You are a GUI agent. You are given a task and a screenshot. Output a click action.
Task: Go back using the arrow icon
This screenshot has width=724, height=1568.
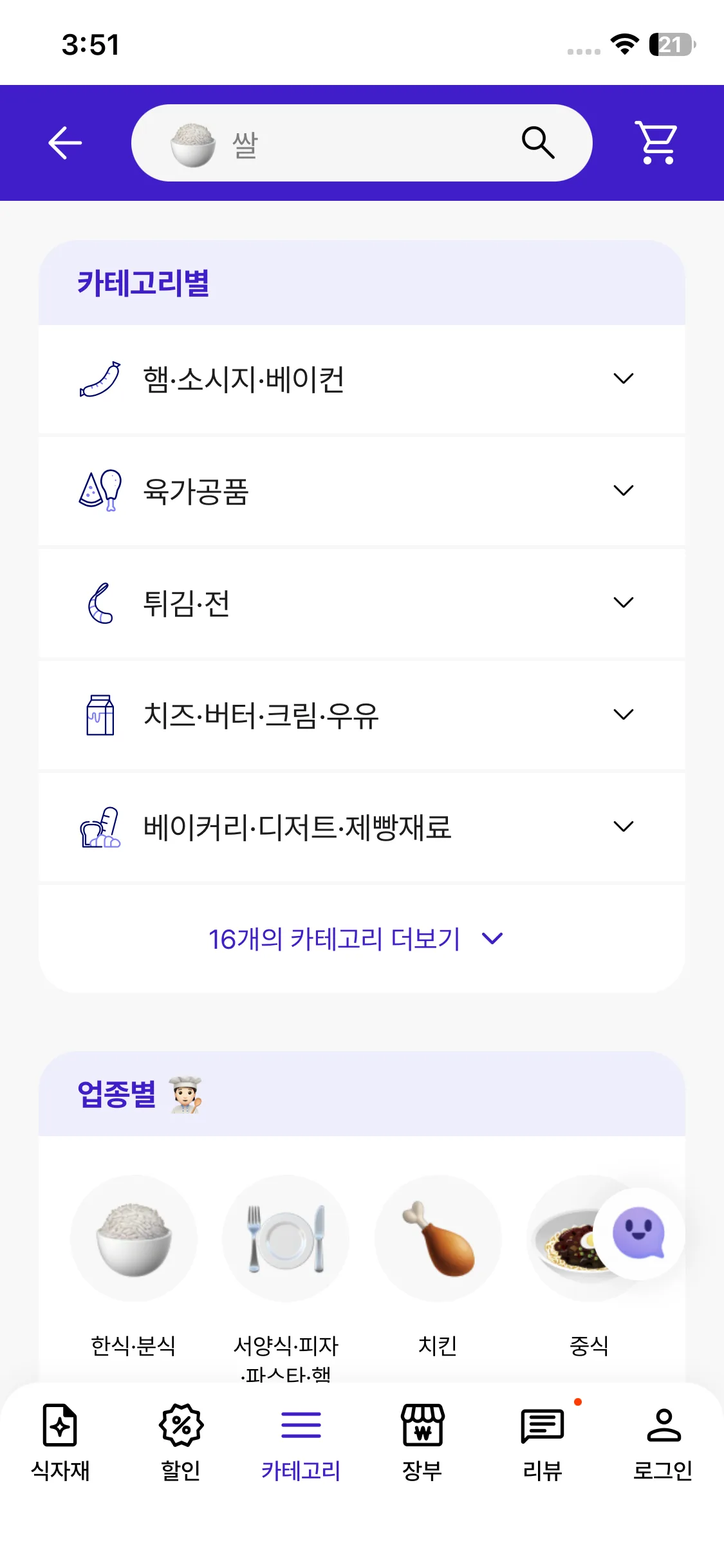pyautogui.click(x=65, y=143)
